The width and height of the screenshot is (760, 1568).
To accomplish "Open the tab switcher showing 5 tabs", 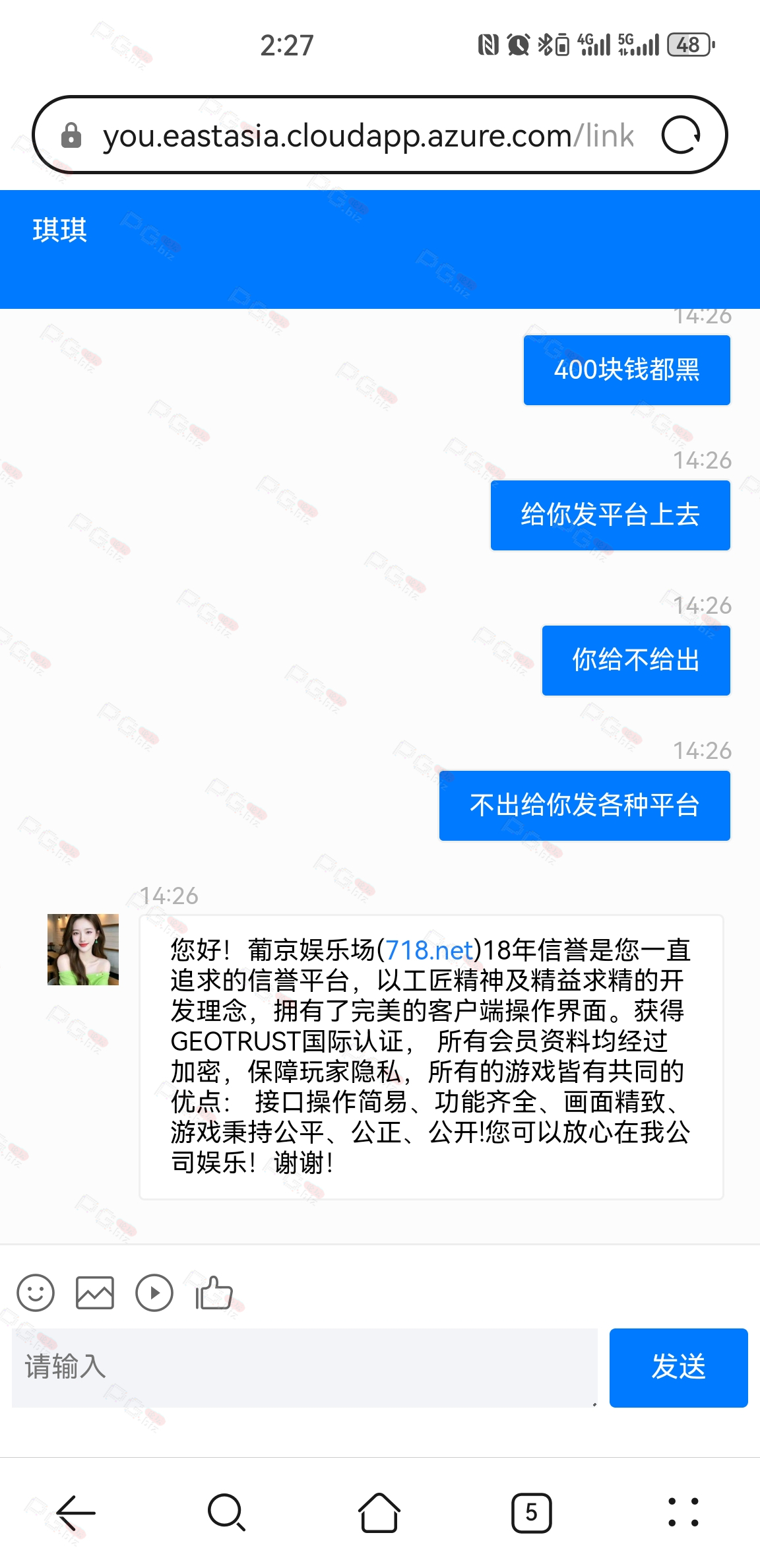I will coord(531,1512).
